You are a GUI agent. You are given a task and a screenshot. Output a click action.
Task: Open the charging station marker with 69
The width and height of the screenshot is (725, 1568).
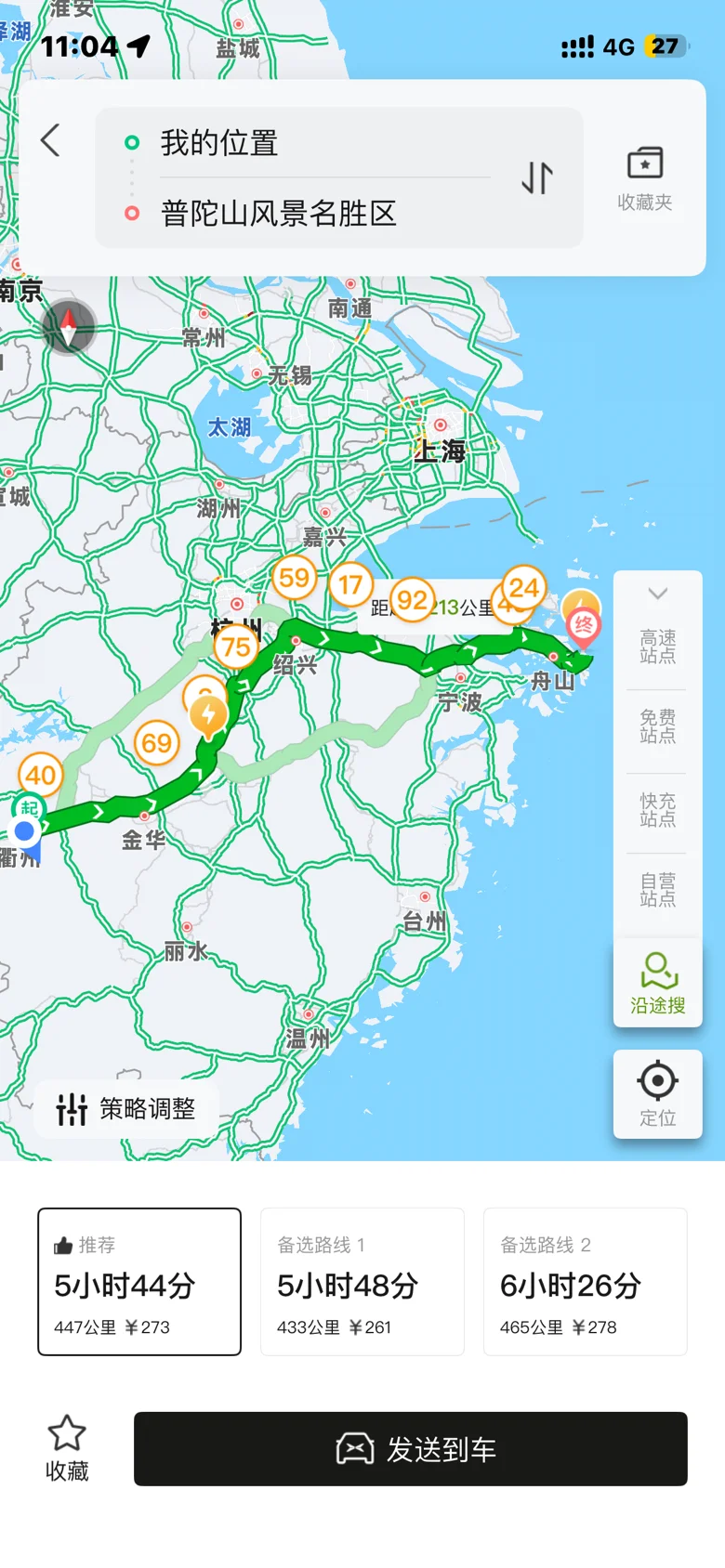[157, 743]
